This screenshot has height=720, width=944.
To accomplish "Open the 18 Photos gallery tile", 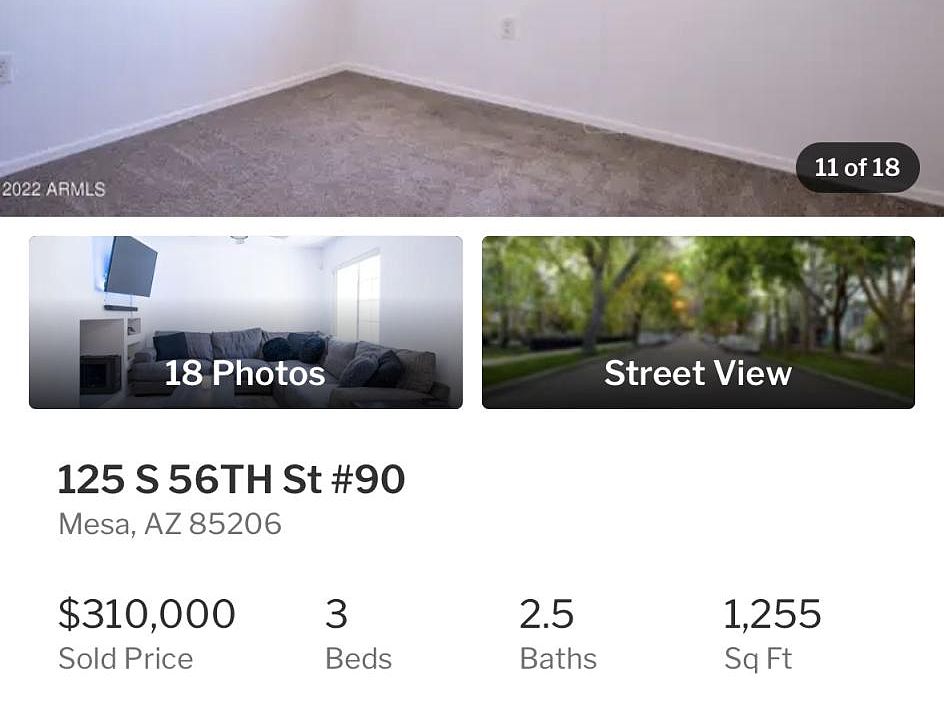I will pyautogui.click(x=245, y=322).
